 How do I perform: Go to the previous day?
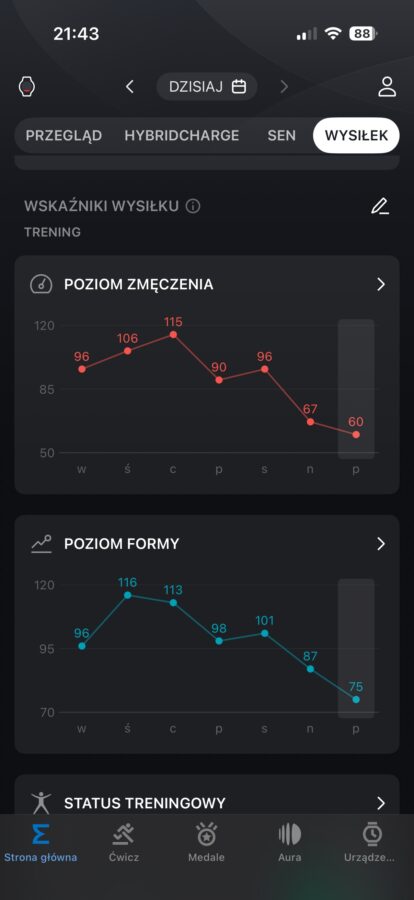[130, 87]
